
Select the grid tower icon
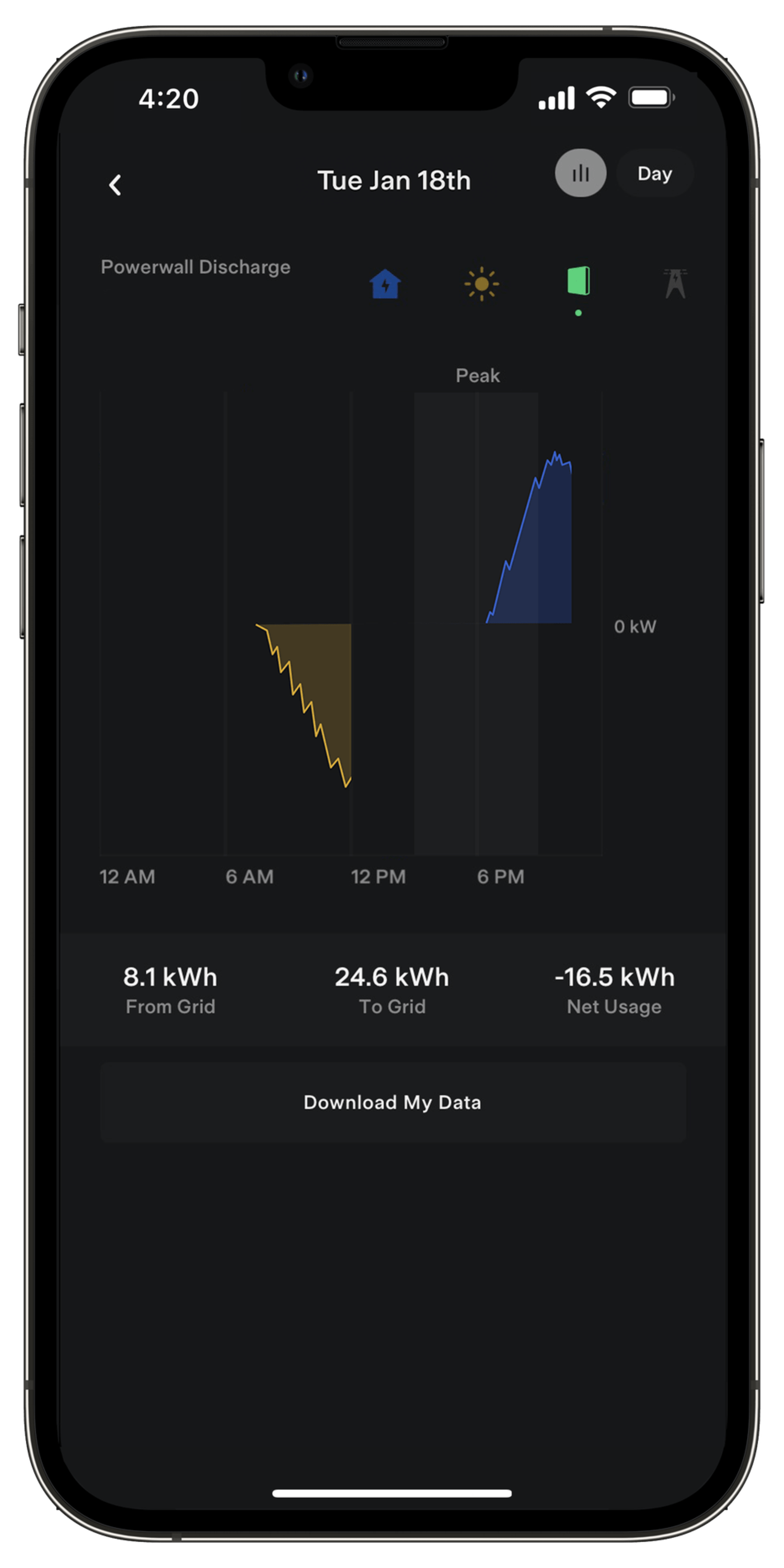tap(675, 284)
